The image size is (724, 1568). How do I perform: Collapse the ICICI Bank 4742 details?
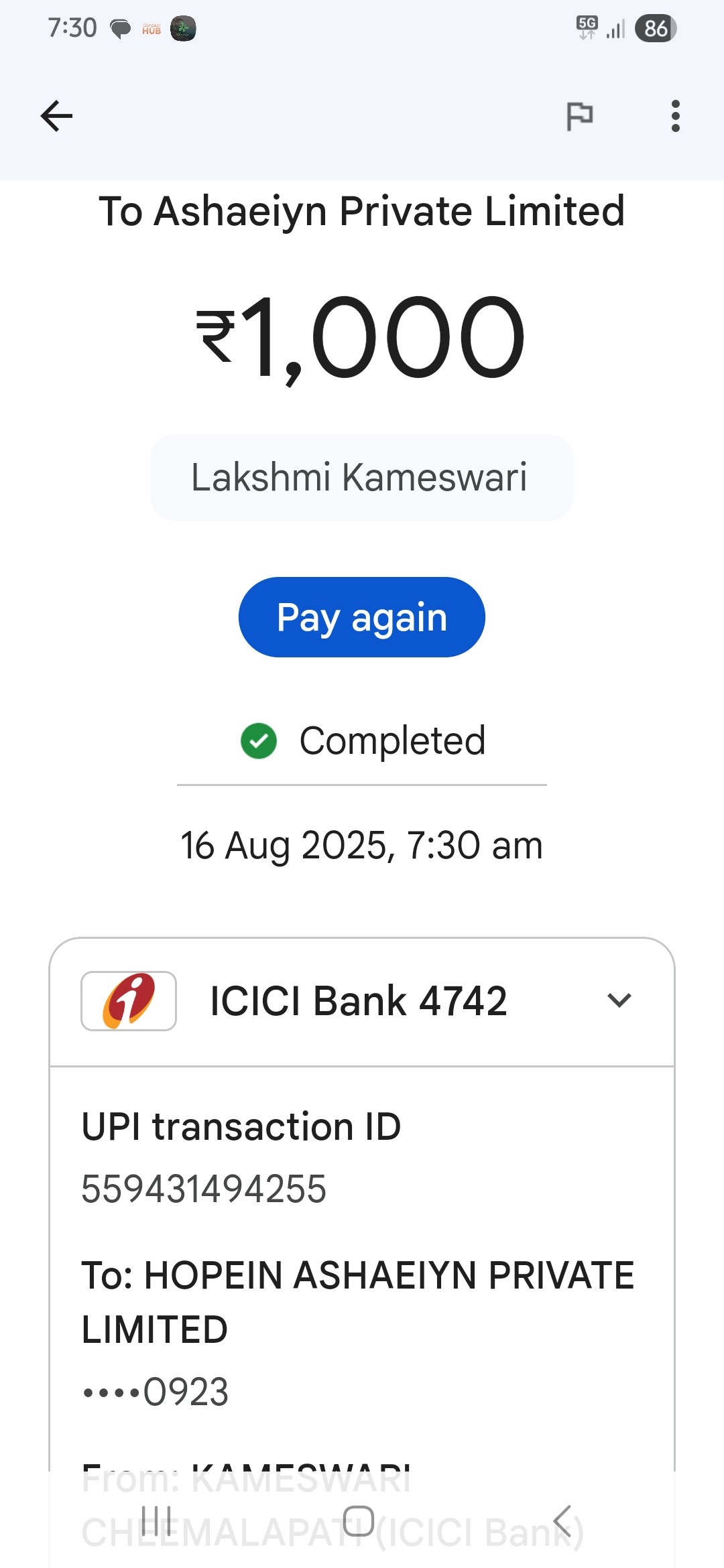coord(619,1000)
